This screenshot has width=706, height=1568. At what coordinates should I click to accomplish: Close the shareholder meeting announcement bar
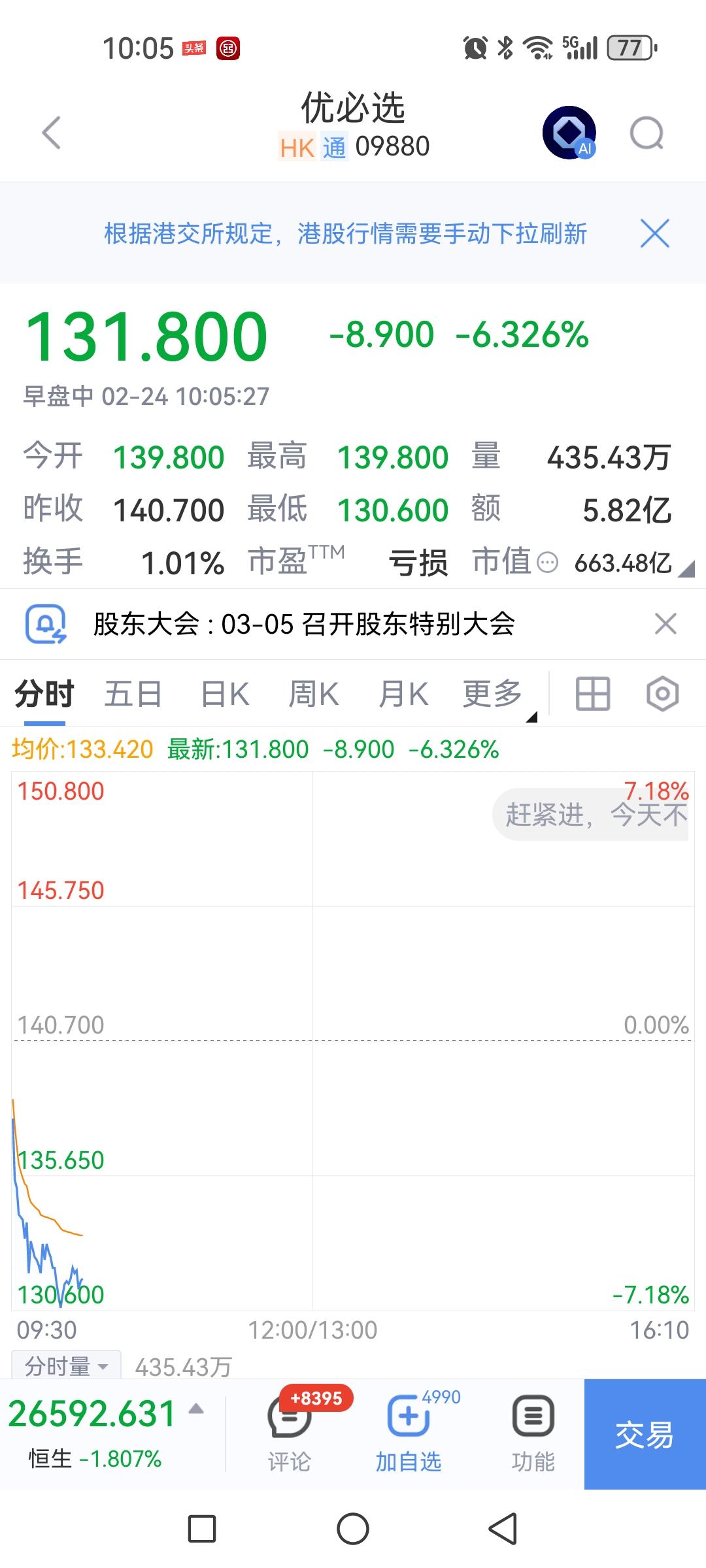pyautogui.click(x=665, y=624)
